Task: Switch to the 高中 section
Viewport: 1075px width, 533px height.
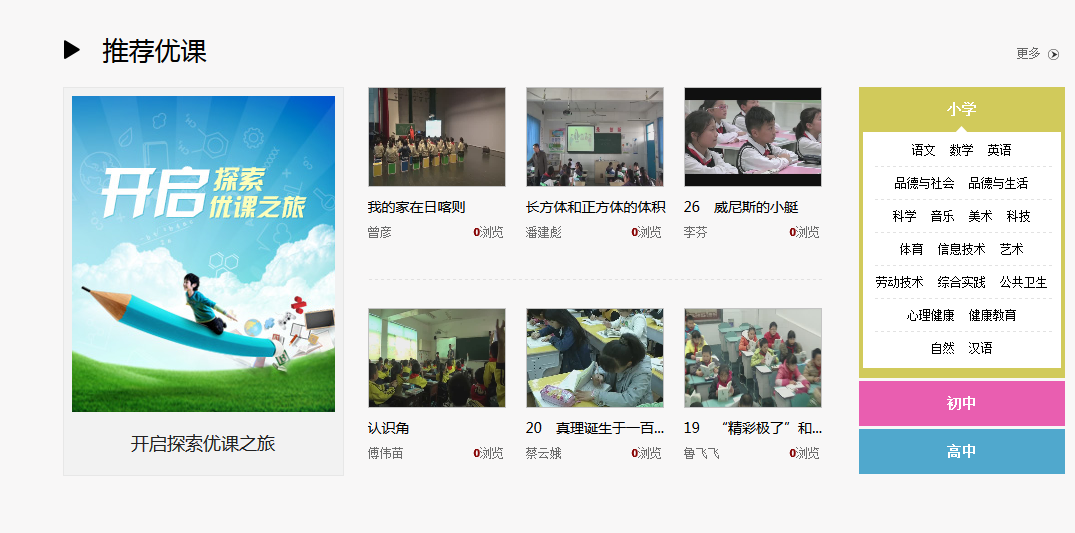Action: pos(961,452)
